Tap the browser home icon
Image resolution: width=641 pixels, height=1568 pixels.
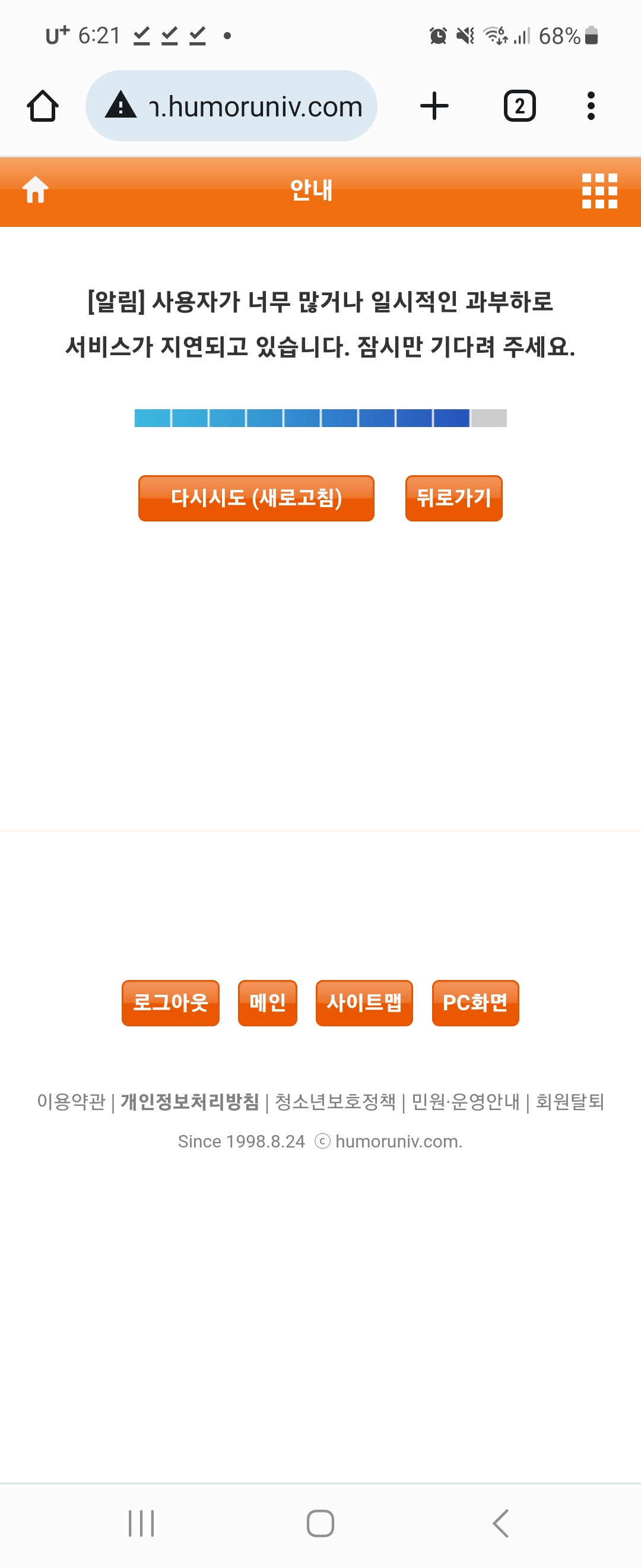43,106
